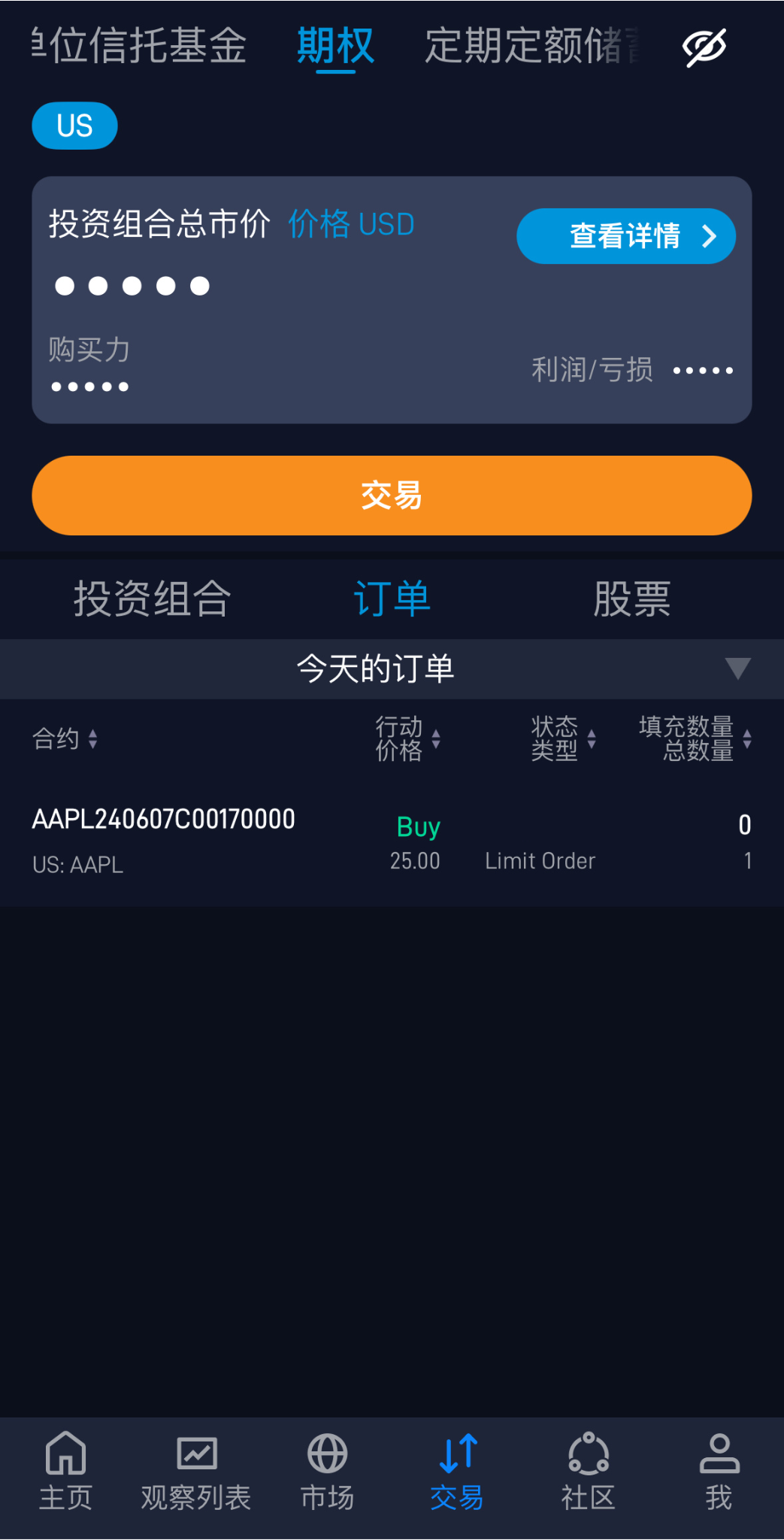The height and width of the screenshot is (1540, 784).
Task: Select the 期权 top tab
Action: pyautogui.click(x=335, y=47)
